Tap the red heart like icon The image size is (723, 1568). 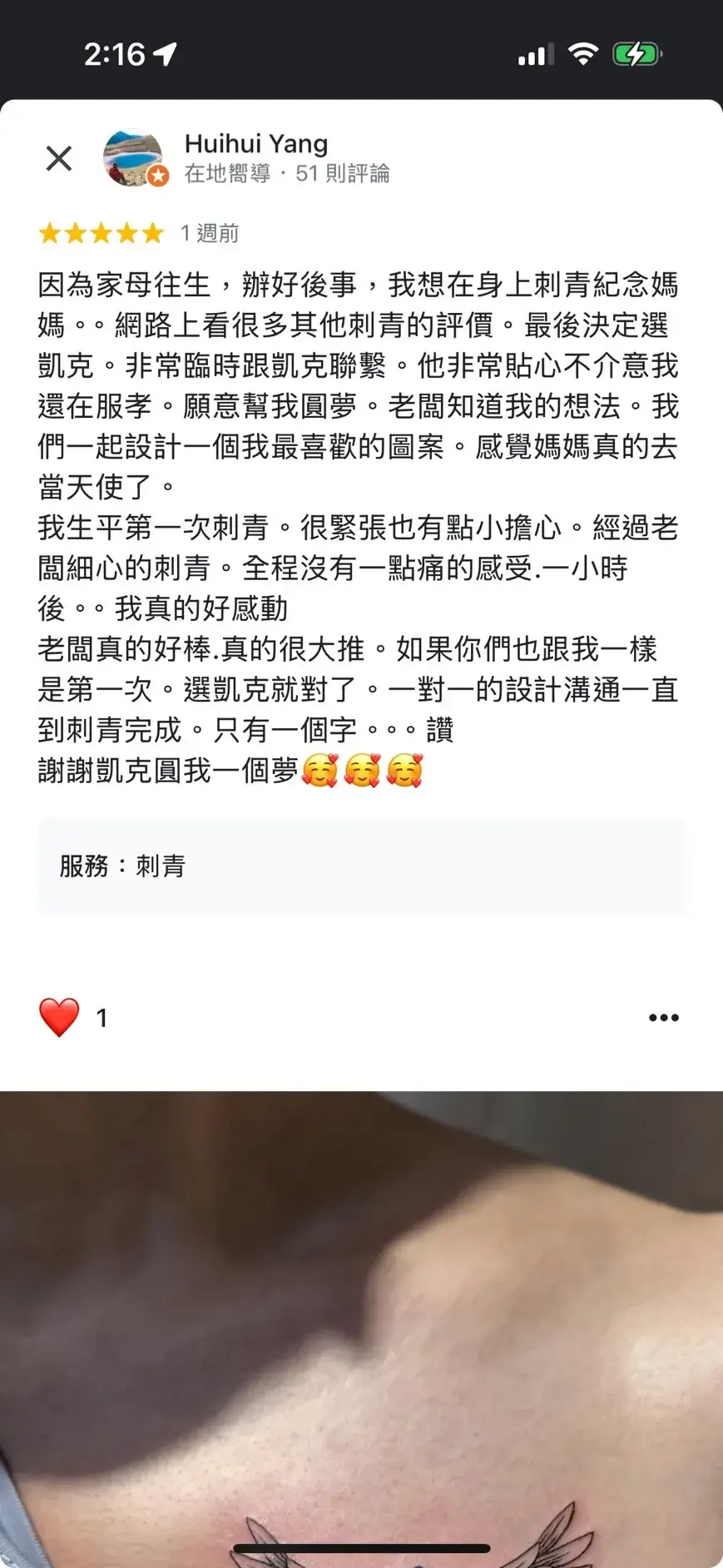60,1017
